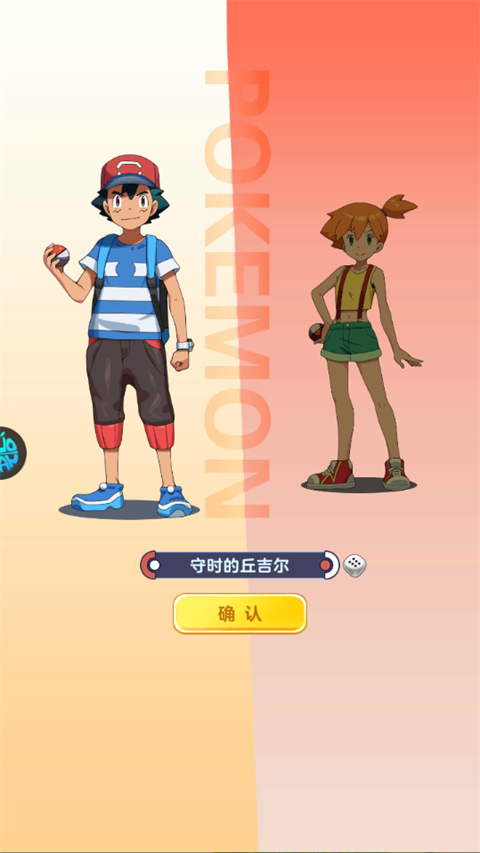
Task: Tap the nickname field 守时的丘吉尔
Action: 239,565
